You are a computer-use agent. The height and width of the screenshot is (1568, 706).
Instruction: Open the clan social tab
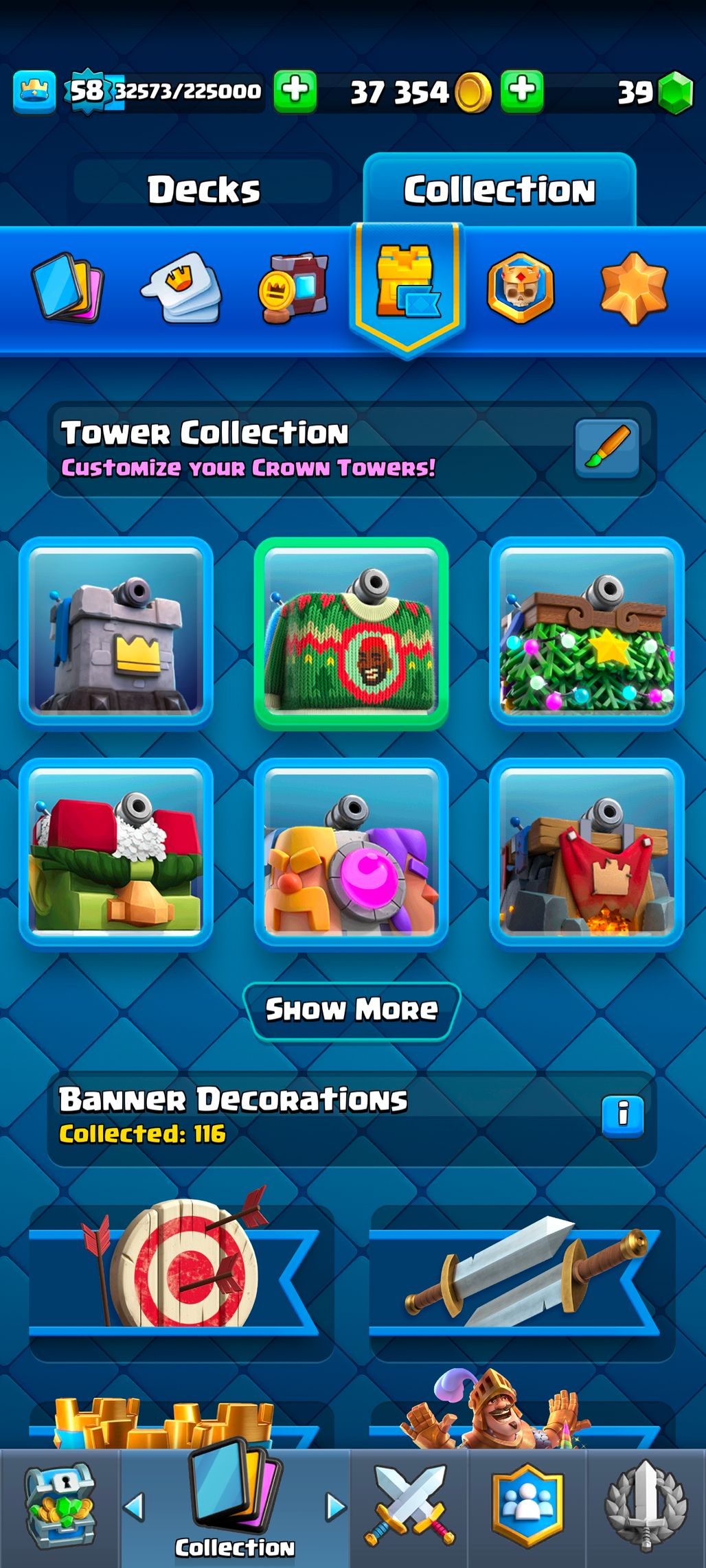tap(527, 1508)
